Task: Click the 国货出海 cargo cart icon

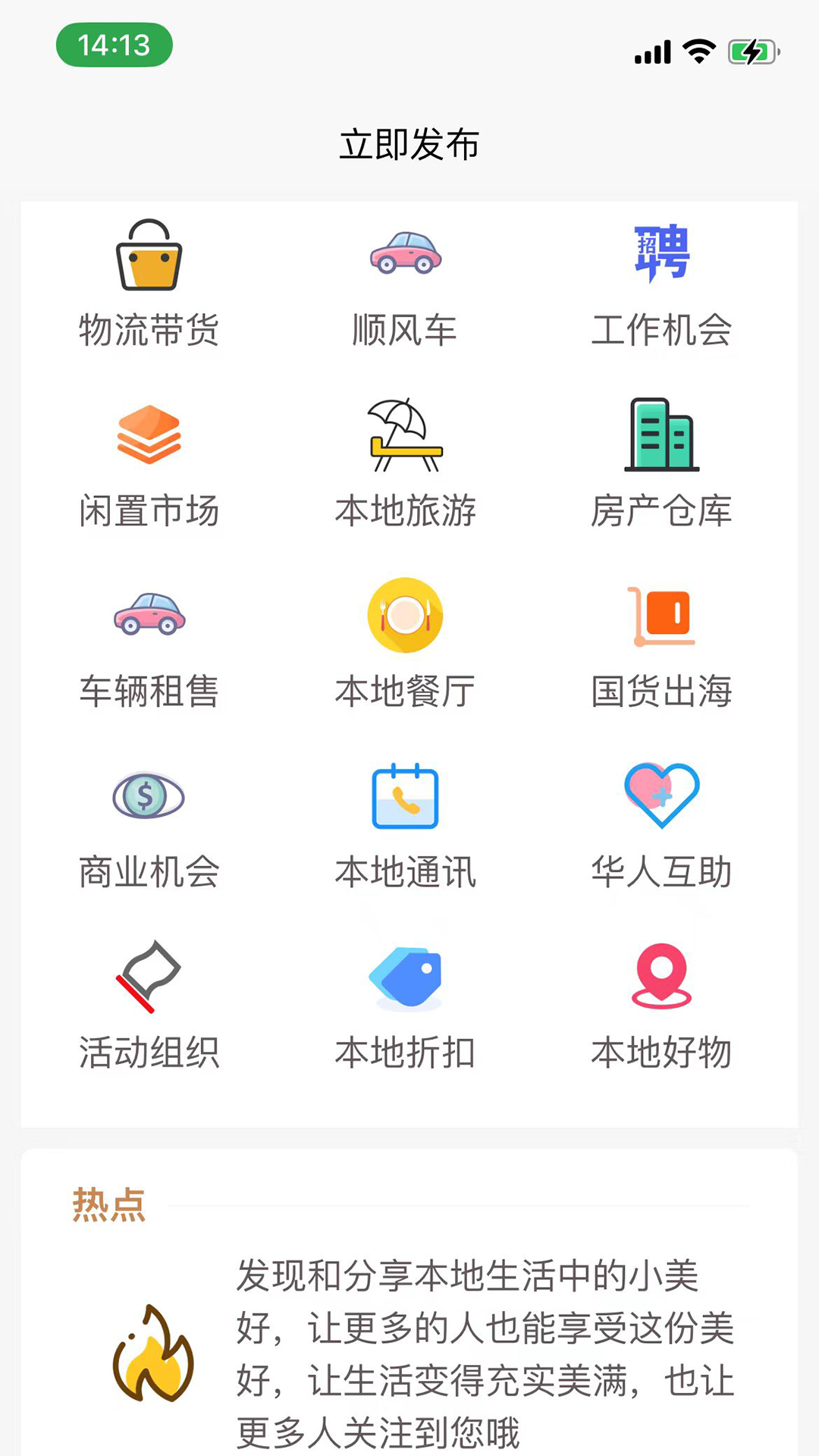Action: 661,616
